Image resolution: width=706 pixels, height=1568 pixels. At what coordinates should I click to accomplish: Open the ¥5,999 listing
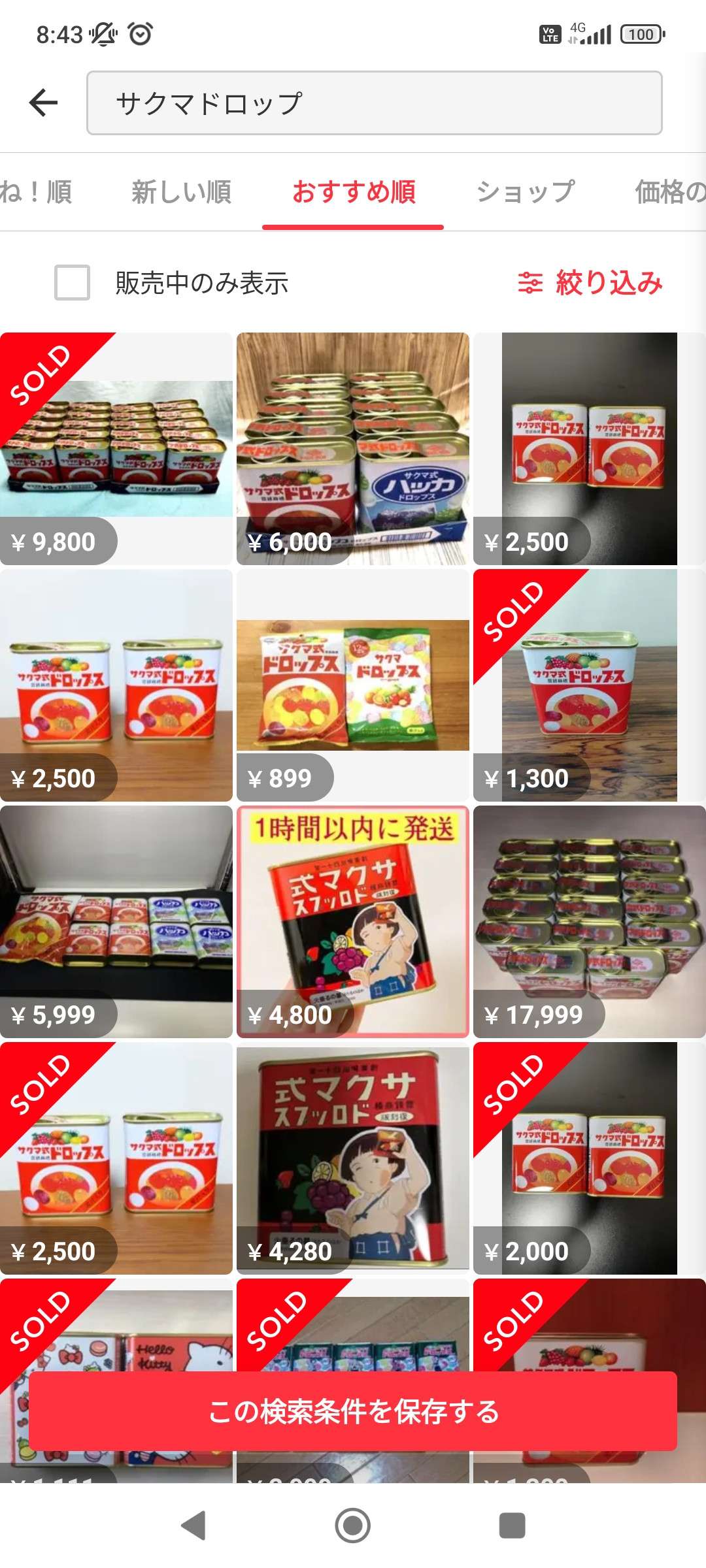(116, 922)
